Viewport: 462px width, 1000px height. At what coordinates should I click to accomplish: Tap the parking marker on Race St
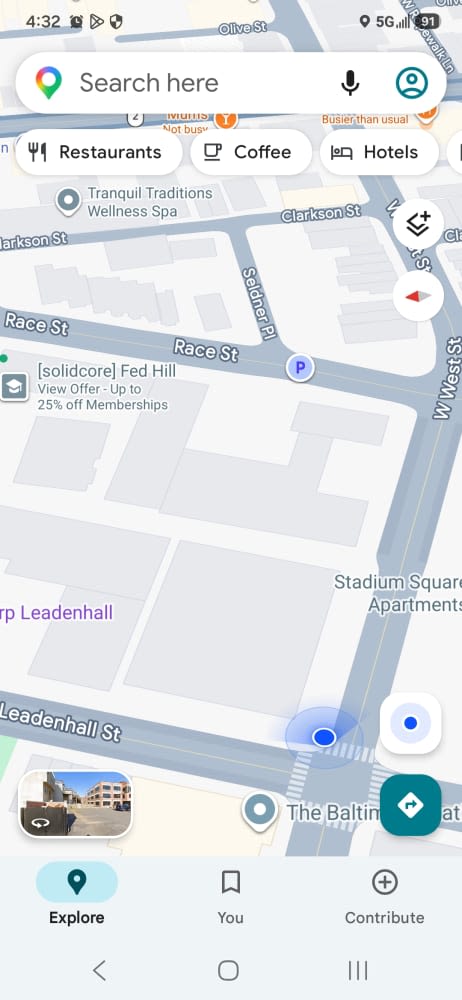coord(300,368)
